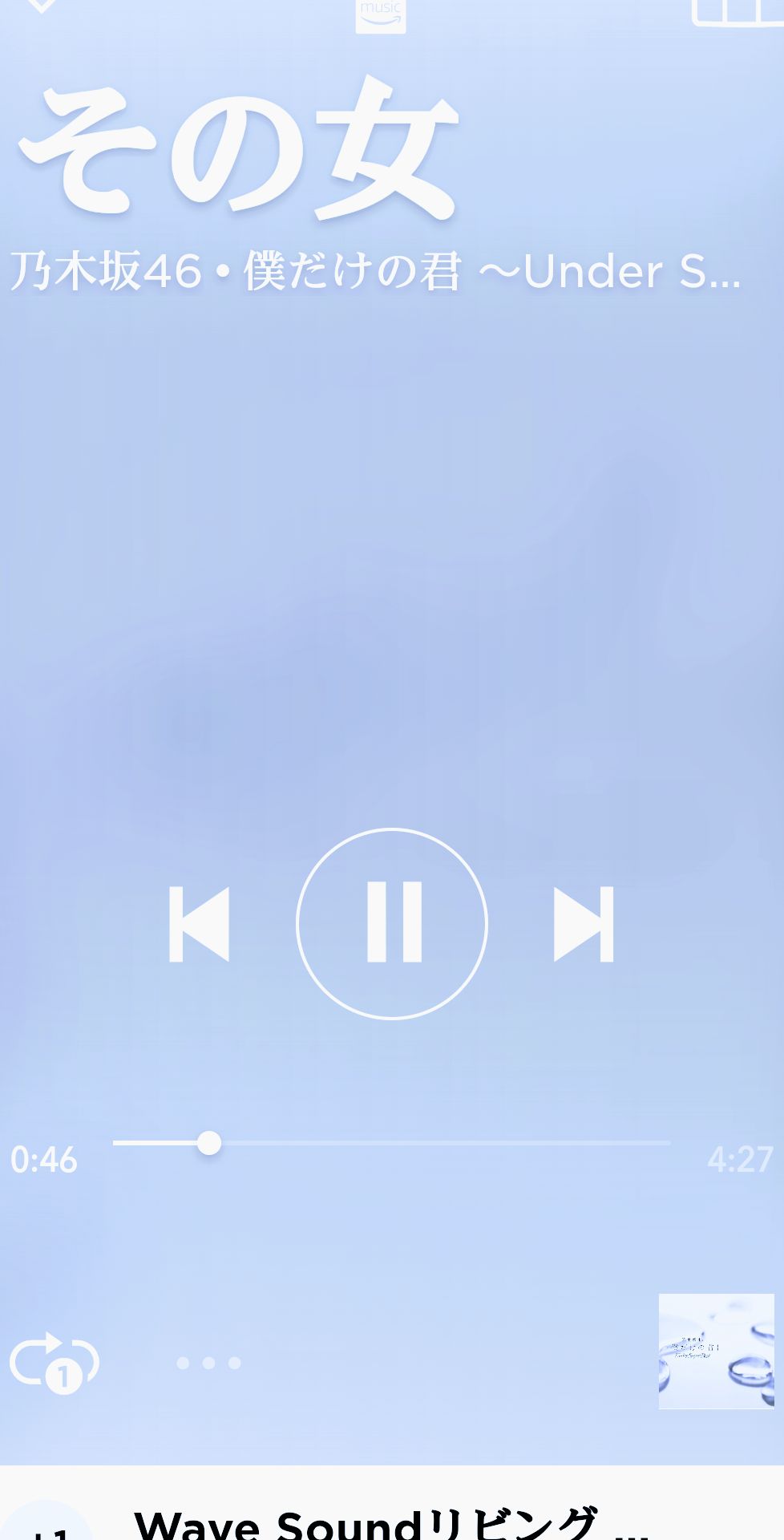
Task: Toggle the repeat-one mode
Action: tap(54, 1362)
